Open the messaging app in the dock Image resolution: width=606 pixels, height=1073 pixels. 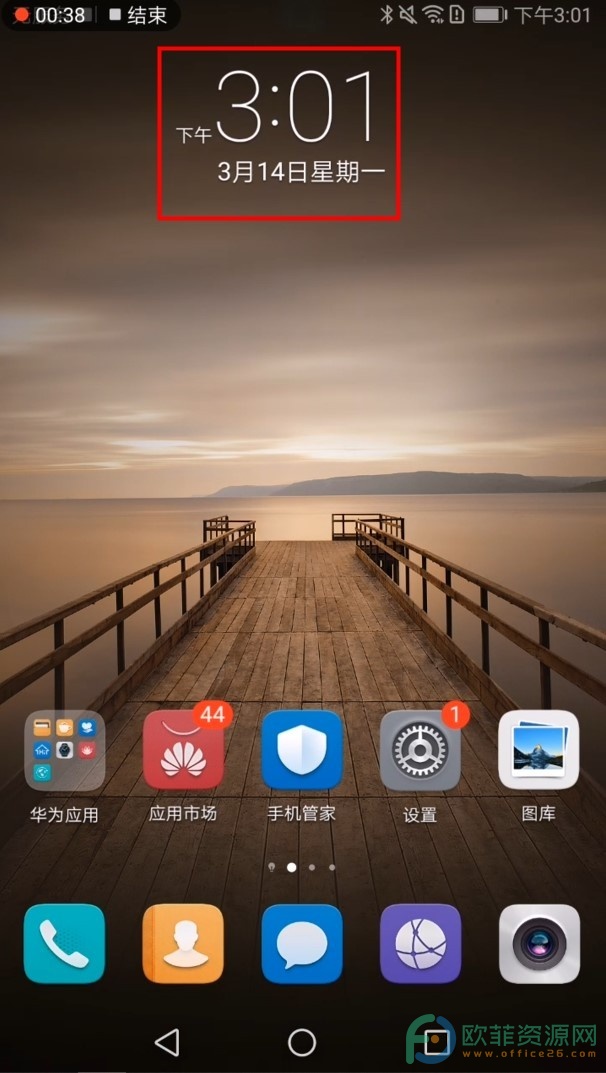pyautogui.click(x=302, y=943)
